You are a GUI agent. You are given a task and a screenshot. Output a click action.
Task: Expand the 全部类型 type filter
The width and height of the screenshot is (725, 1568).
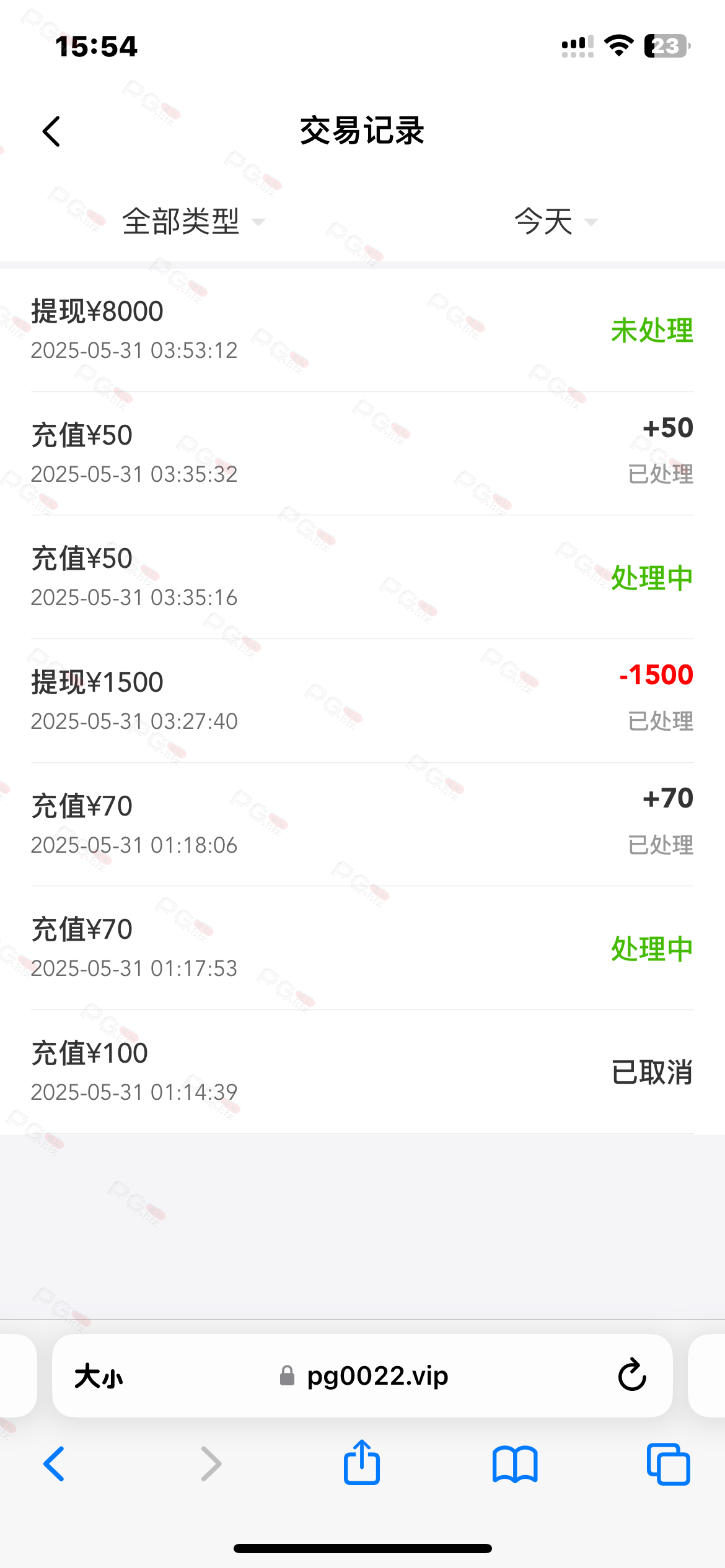[x=193, y=222]
